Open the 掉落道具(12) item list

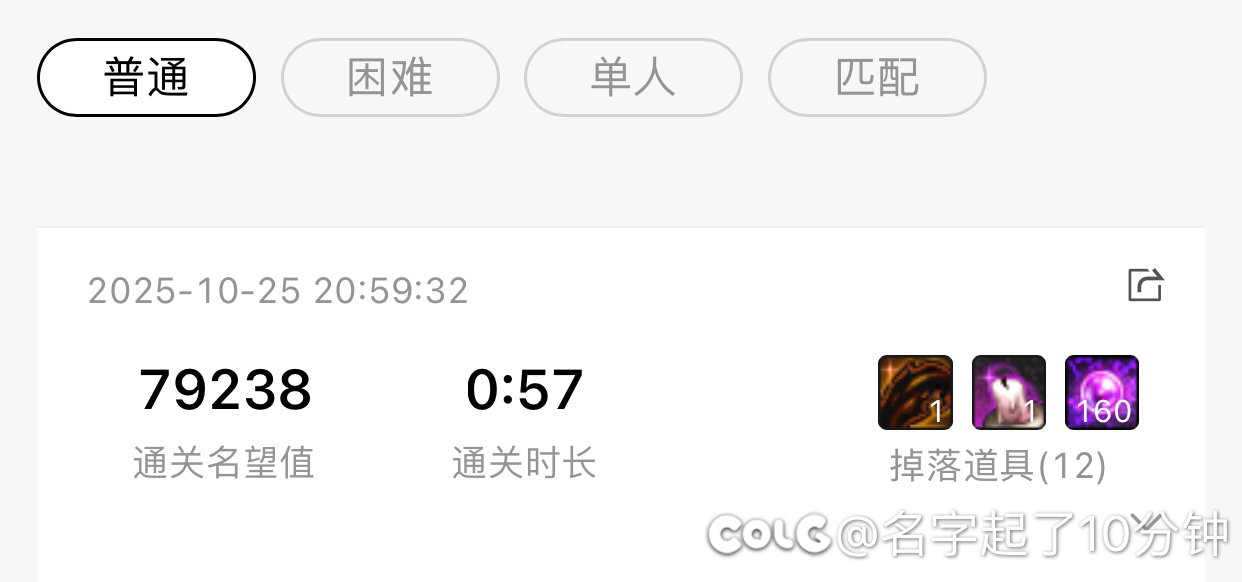coord(998,466)
